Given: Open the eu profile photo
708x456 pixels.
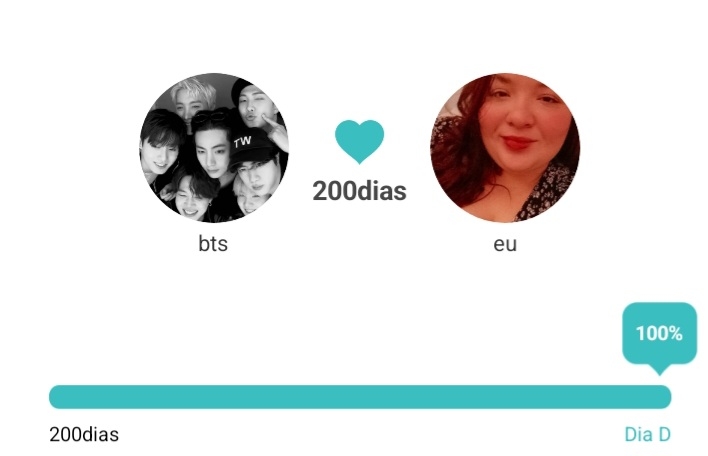Looking at the screenshot, I should tap(505, 148).
